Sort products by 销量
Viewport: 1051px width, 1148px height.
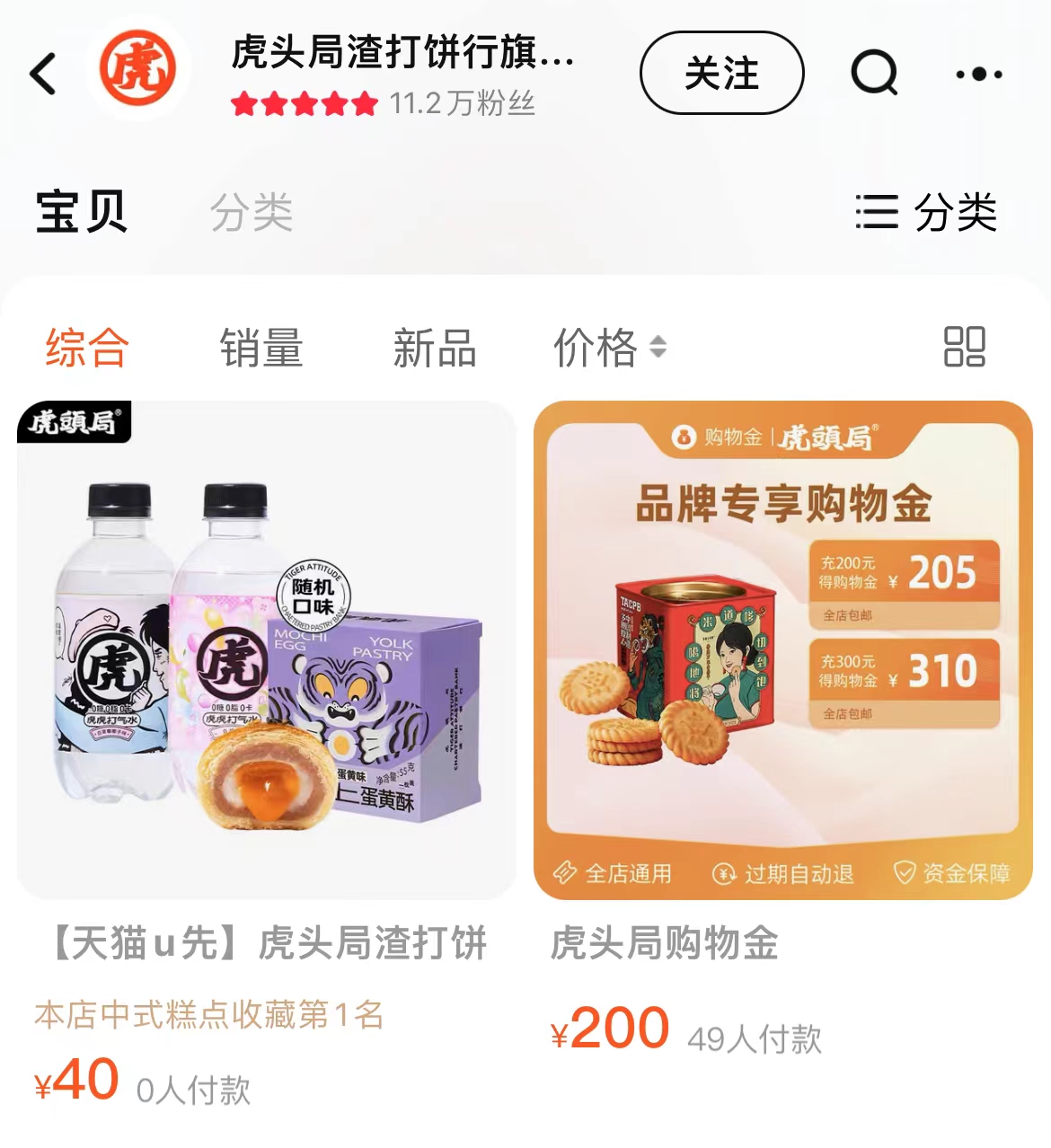pos(261,348)
